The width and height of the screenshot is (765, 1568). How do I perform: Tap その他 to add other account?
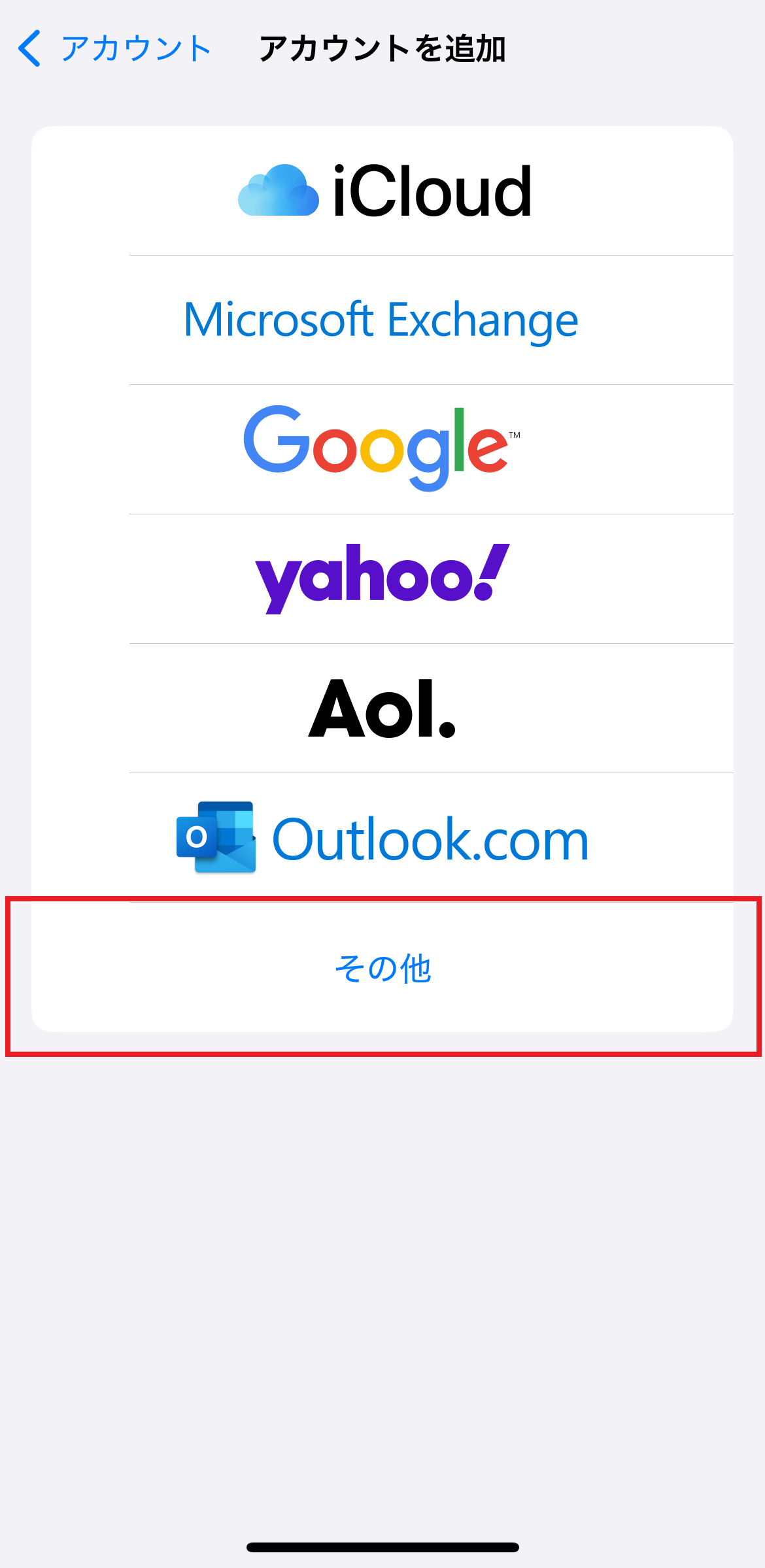click(382, 968)
